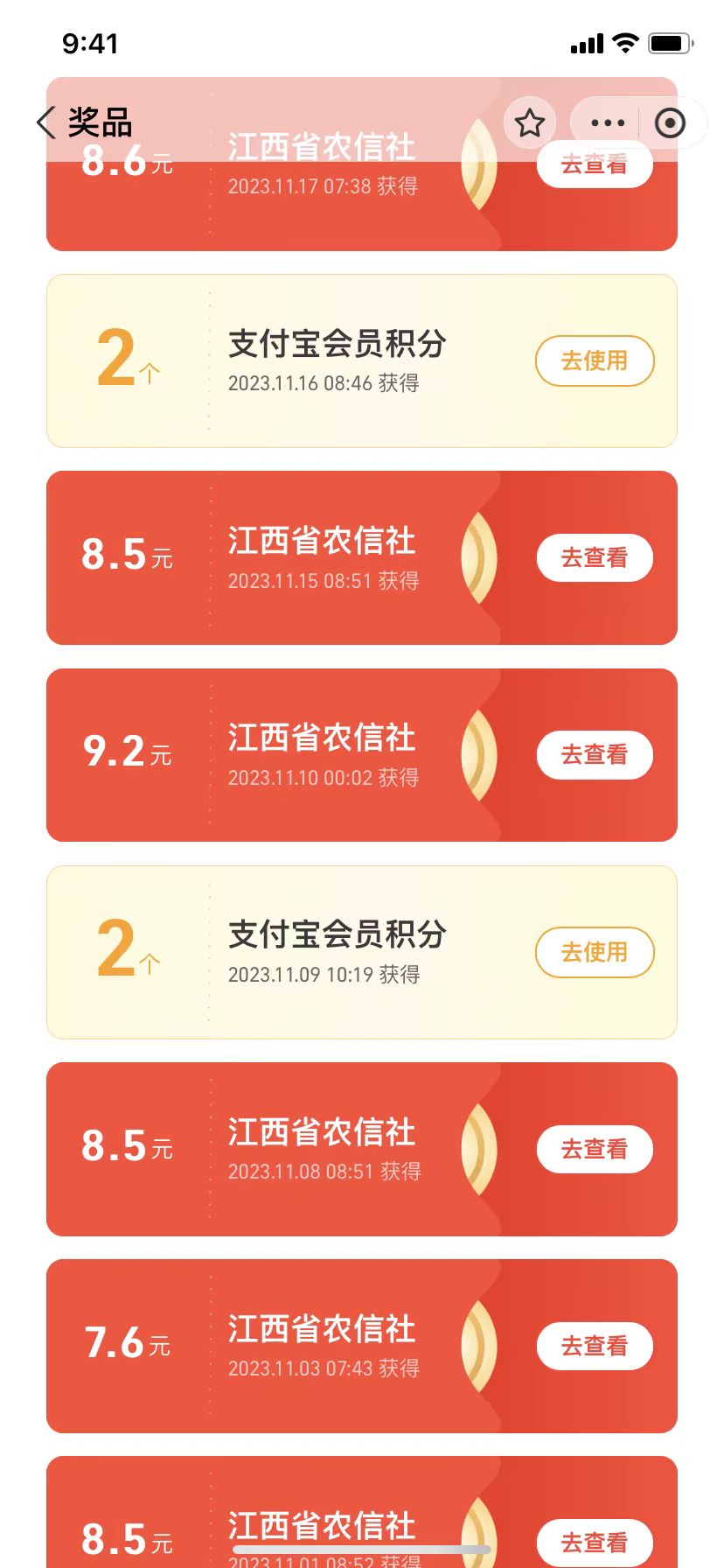Viewport: 724px width, 1568px height.
Task: Tap the golden coupon icon on the 9.2元 card
Action: [479, 754]
